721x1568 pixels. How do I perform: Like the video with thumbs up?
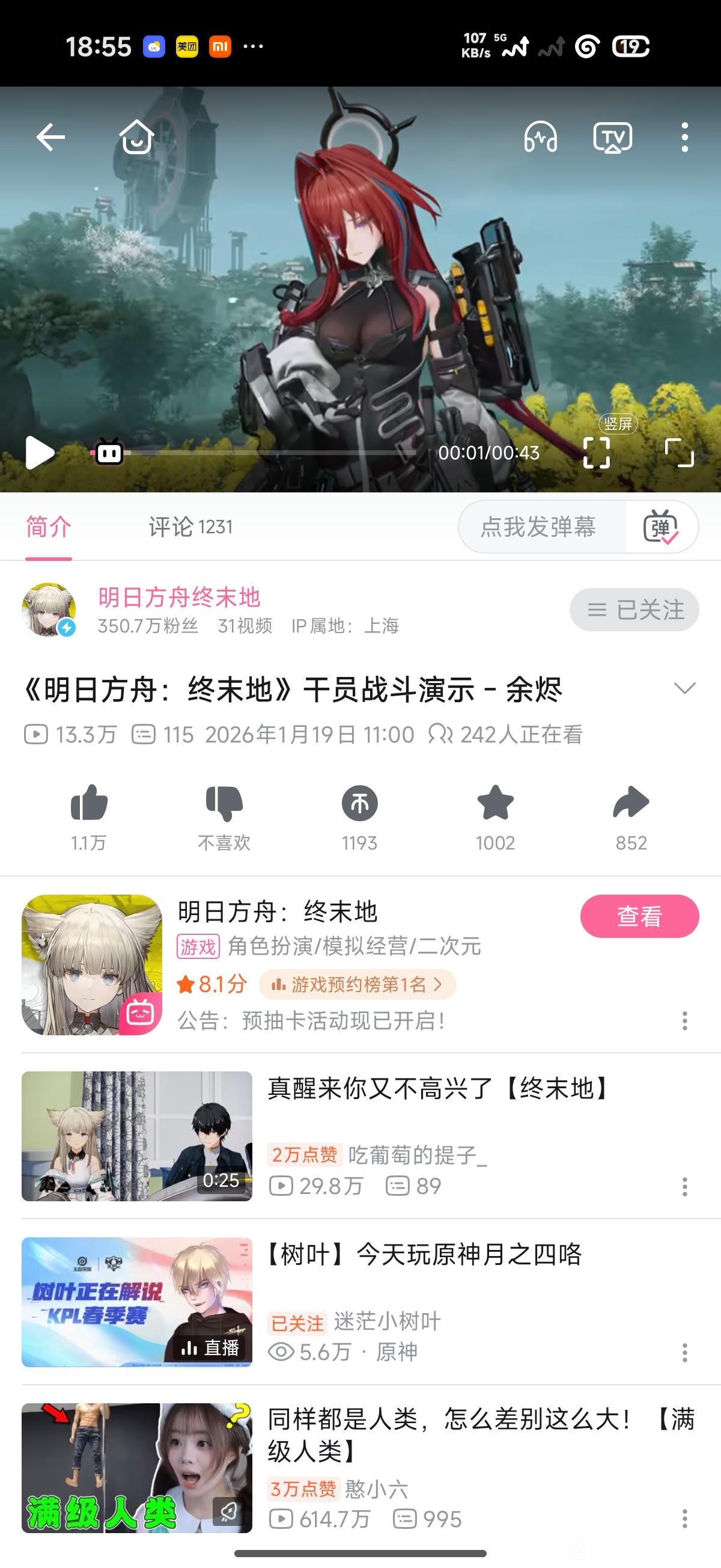pos(89,802)
